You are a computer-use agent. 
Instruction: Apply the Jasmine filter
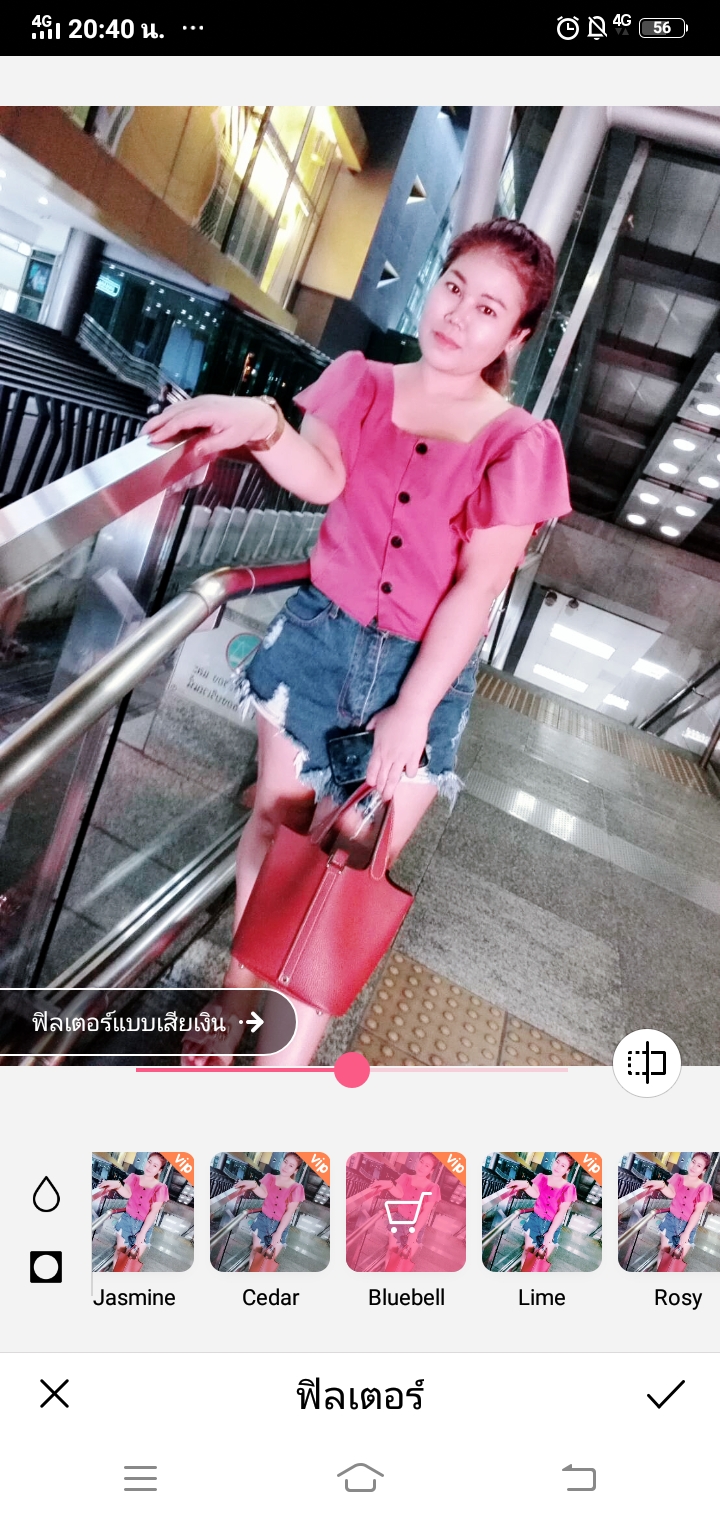pyautogui.click(x=134, y=1213)
